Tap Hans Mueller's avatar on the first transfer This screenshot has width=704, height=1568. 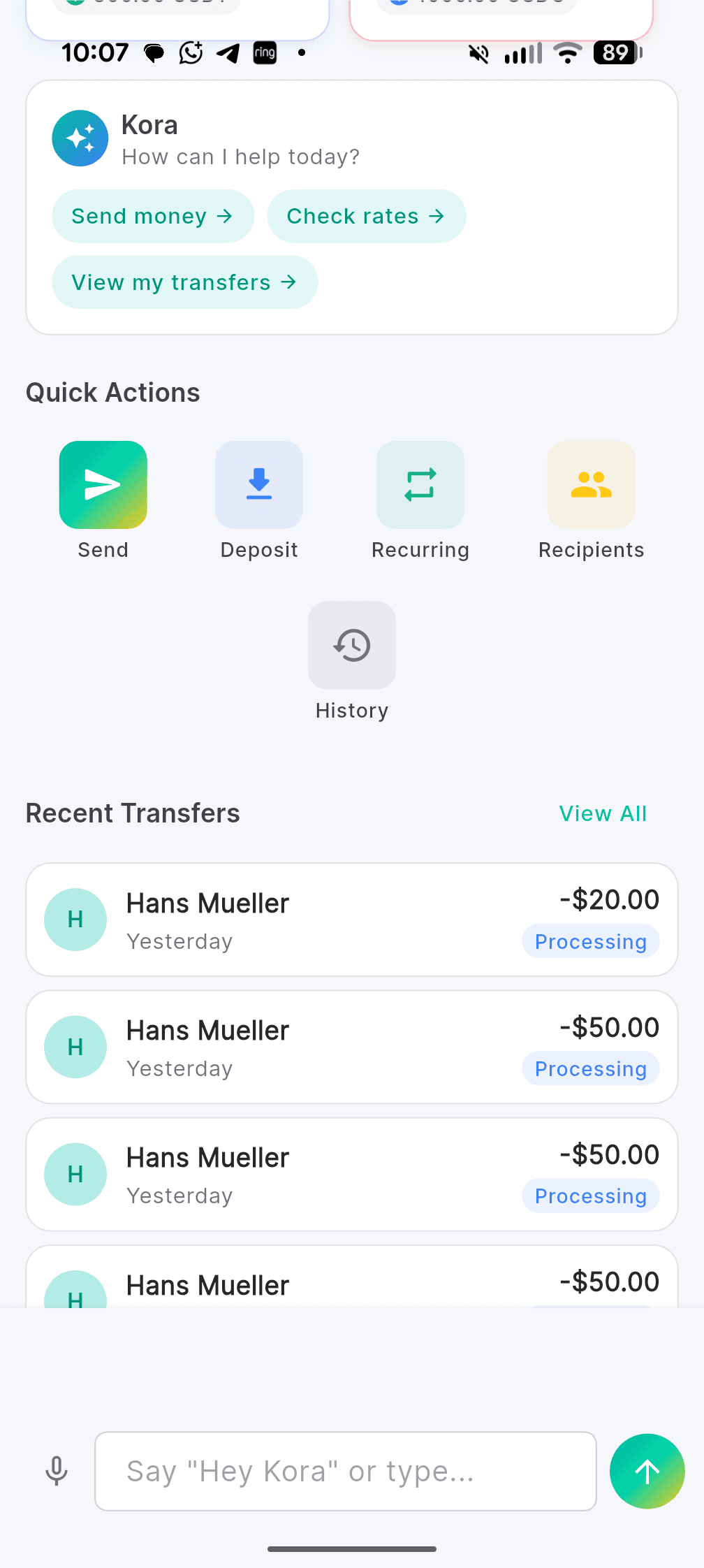click(75, 920)
